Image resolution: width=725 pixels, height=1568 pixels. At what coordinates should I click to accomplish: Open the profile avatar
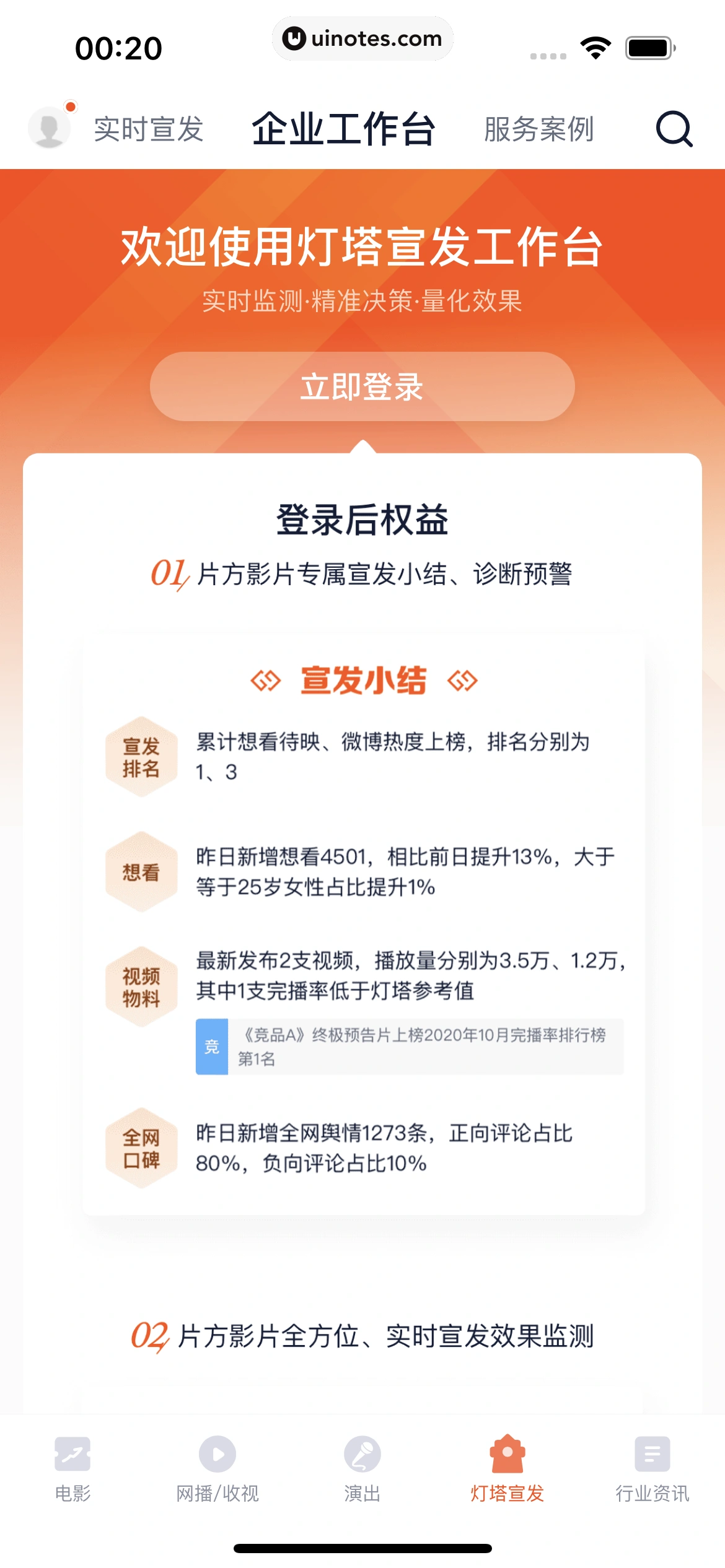click(50, 128)
